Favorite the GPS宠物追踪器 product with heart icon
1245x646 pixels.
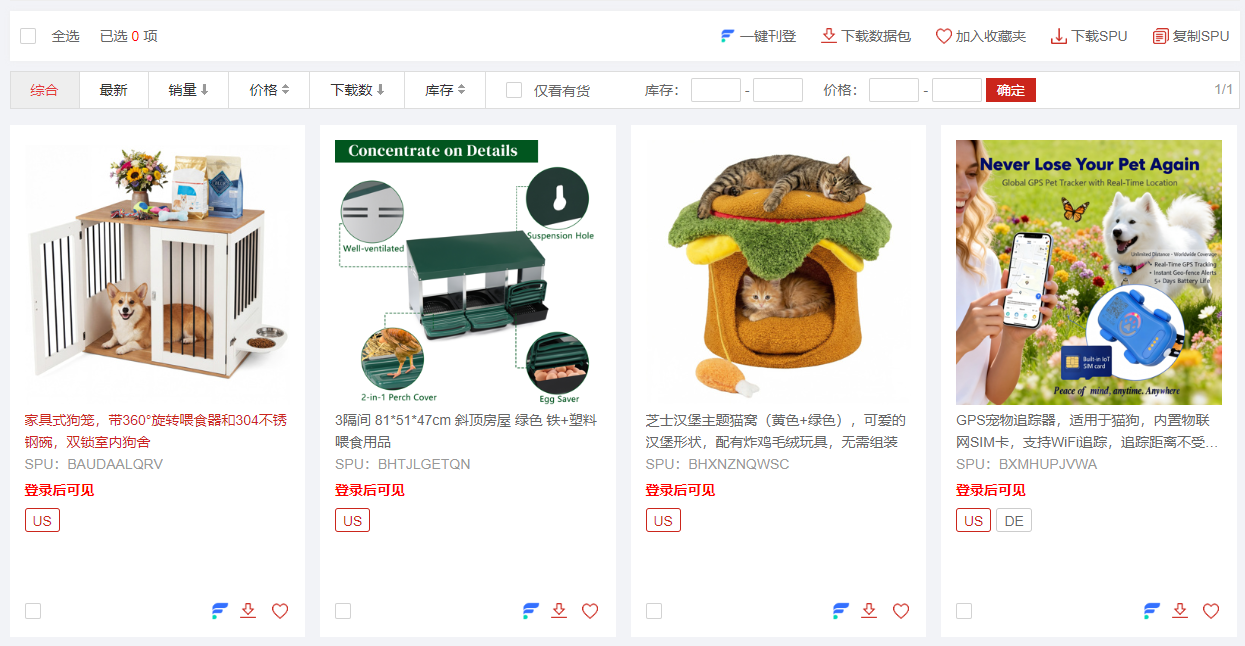[1211, 611]
